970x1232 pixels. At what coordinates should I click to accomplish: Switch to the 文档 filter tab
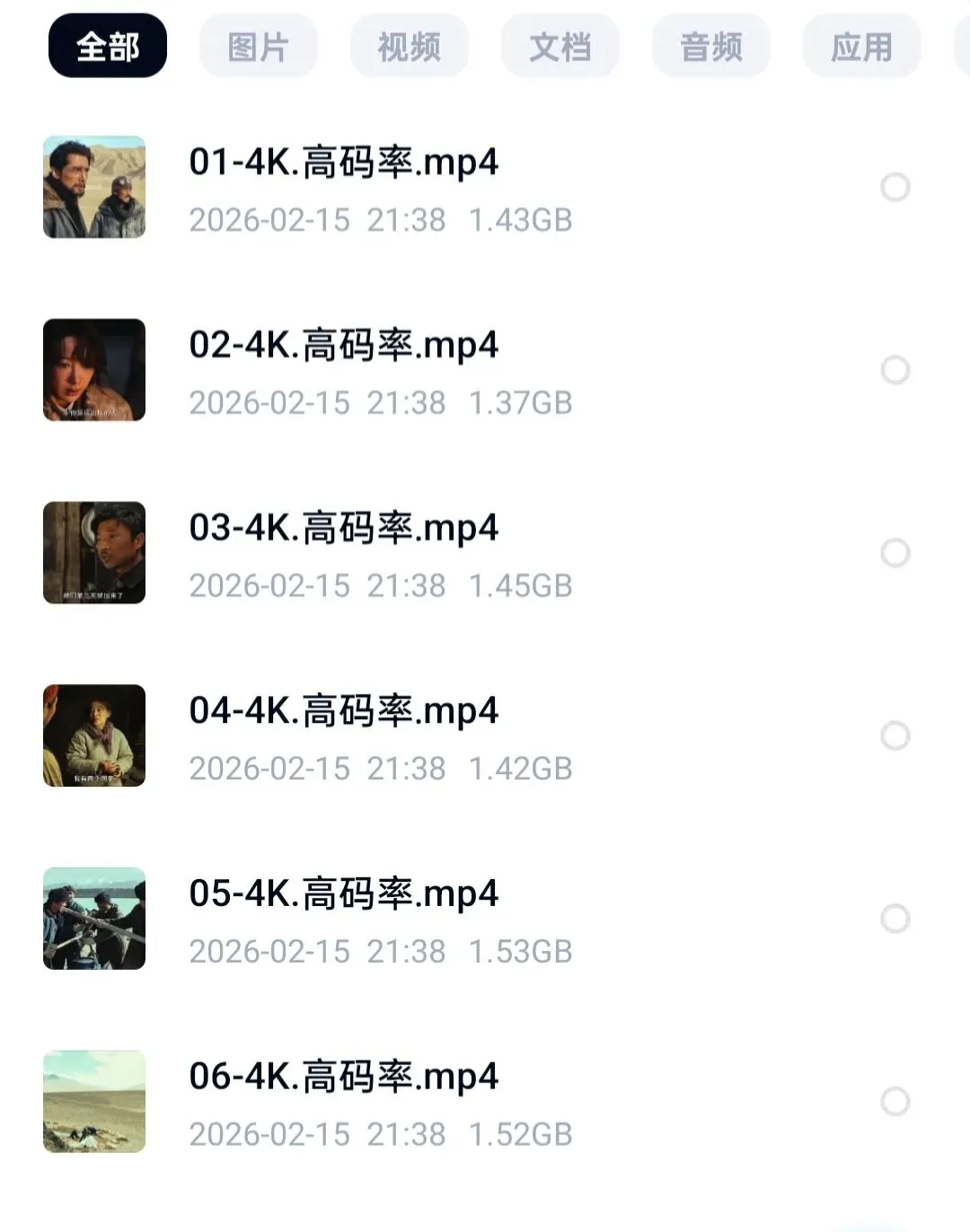(x=560, y=47)
